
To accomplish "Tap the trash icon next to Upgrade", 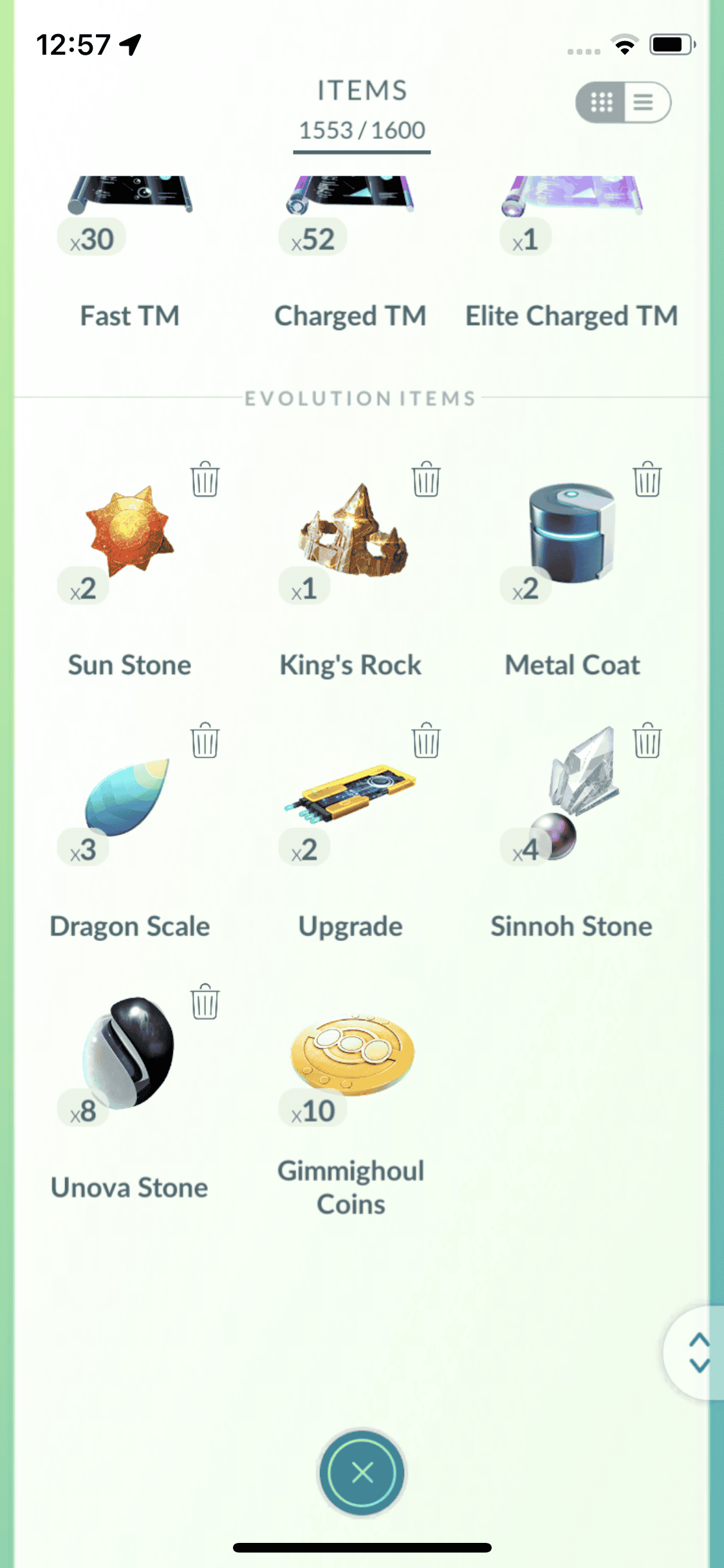I will click(x=425, y=741).
